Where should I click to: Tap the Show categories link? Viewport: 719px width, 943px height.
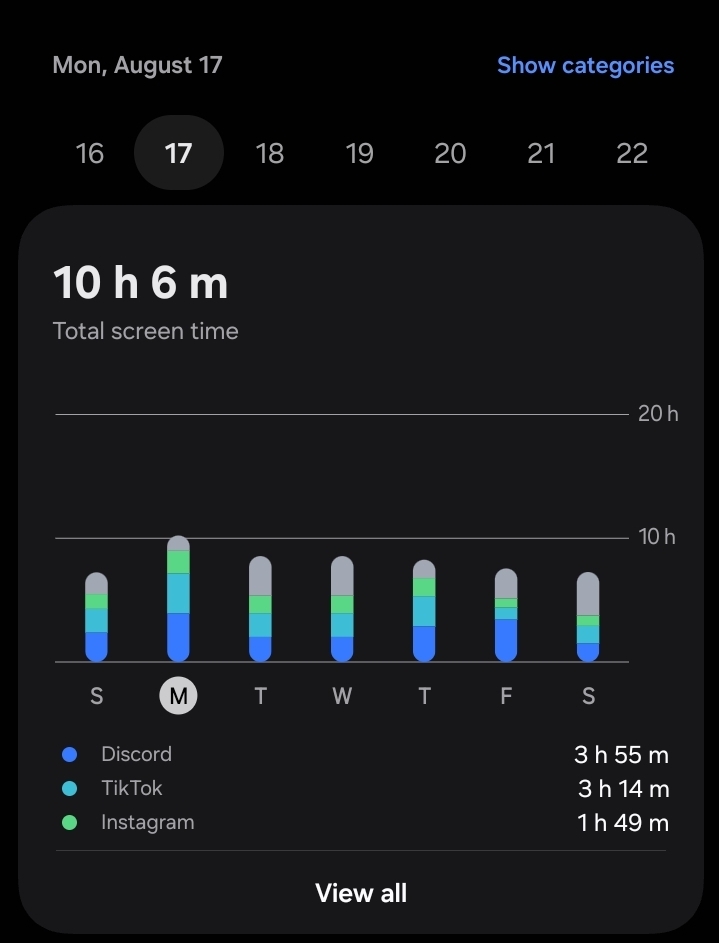pyautogui.click(x=585, y=65)
